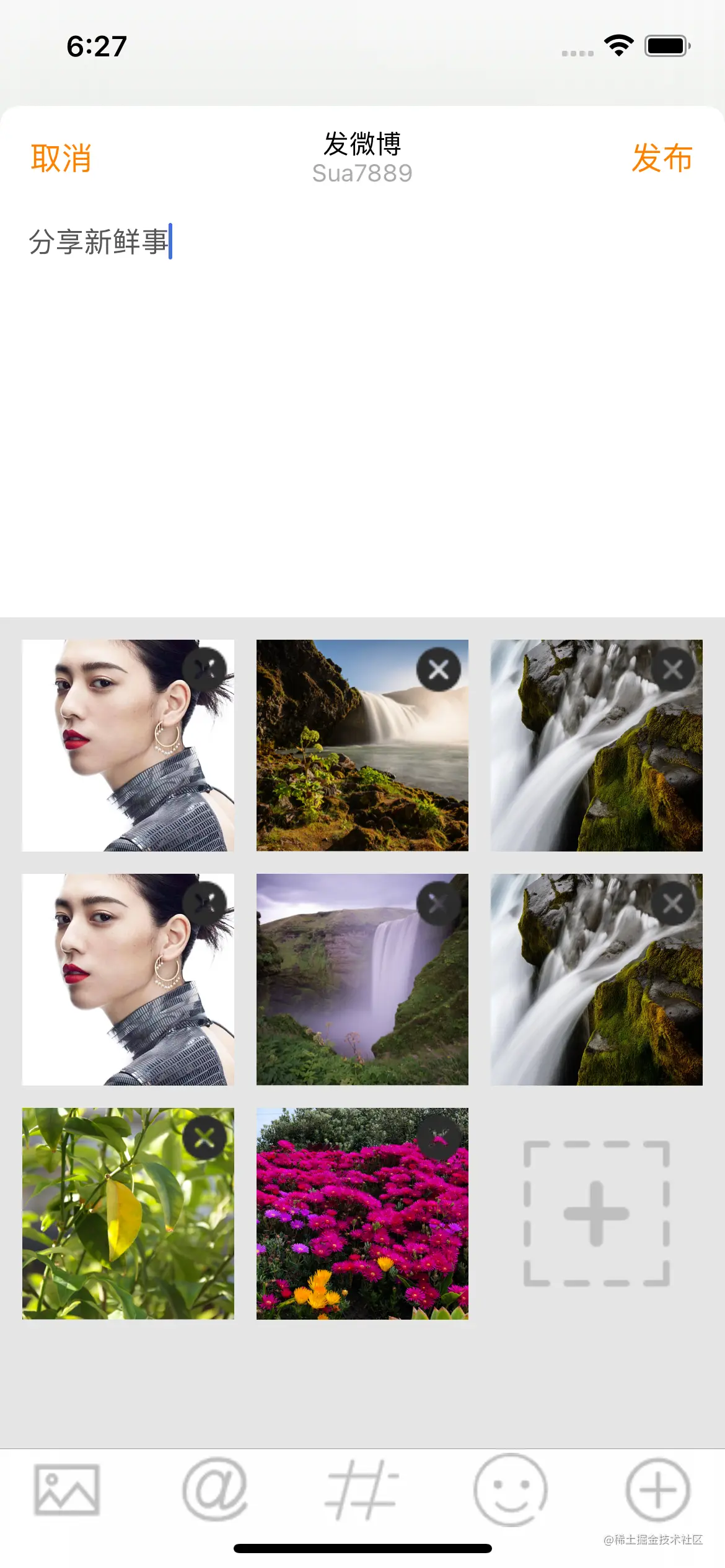Publish the post with 发布
725x1568 pixels.
click(x=662, y=158)
